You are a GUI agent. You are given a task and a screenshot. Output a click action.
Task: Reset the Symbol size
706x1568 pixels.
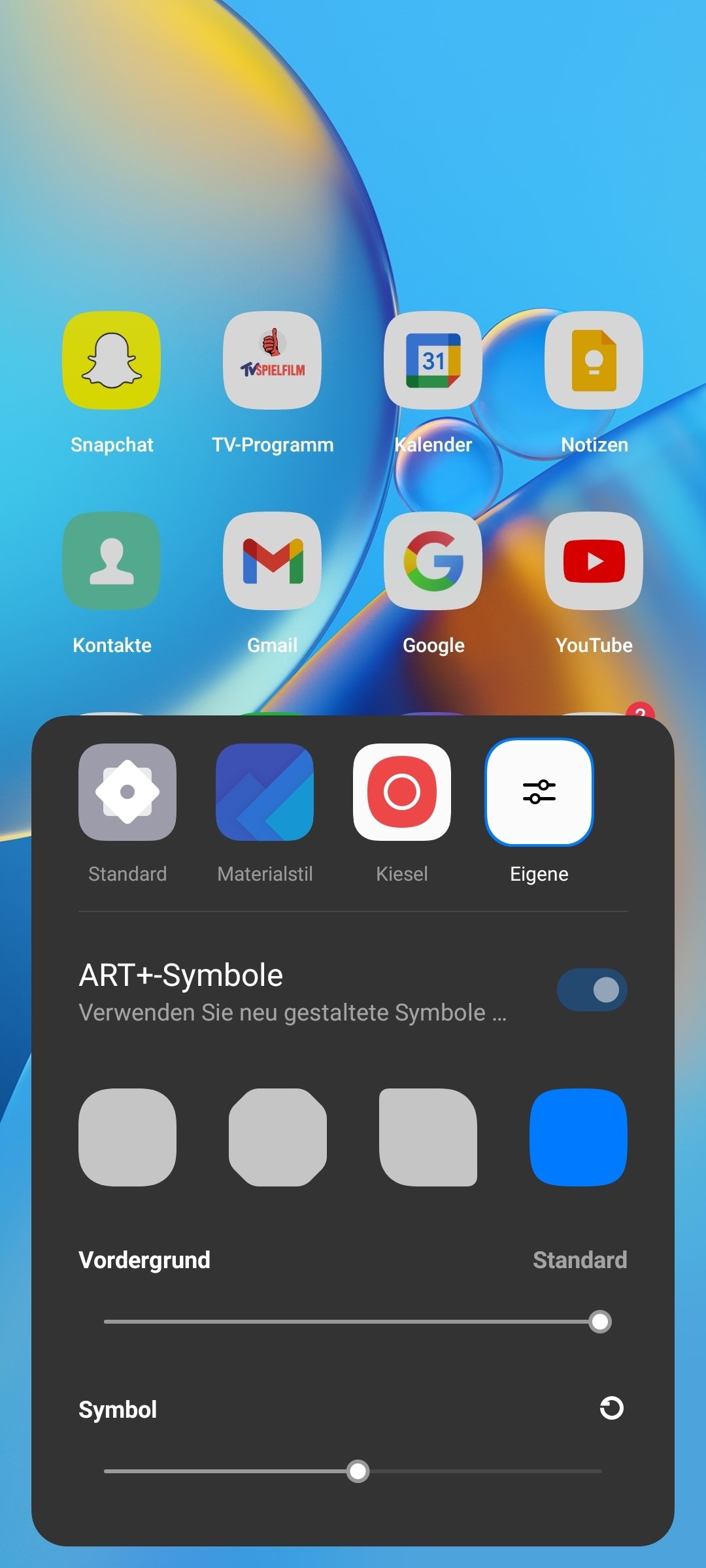[x=612, y=1408]
